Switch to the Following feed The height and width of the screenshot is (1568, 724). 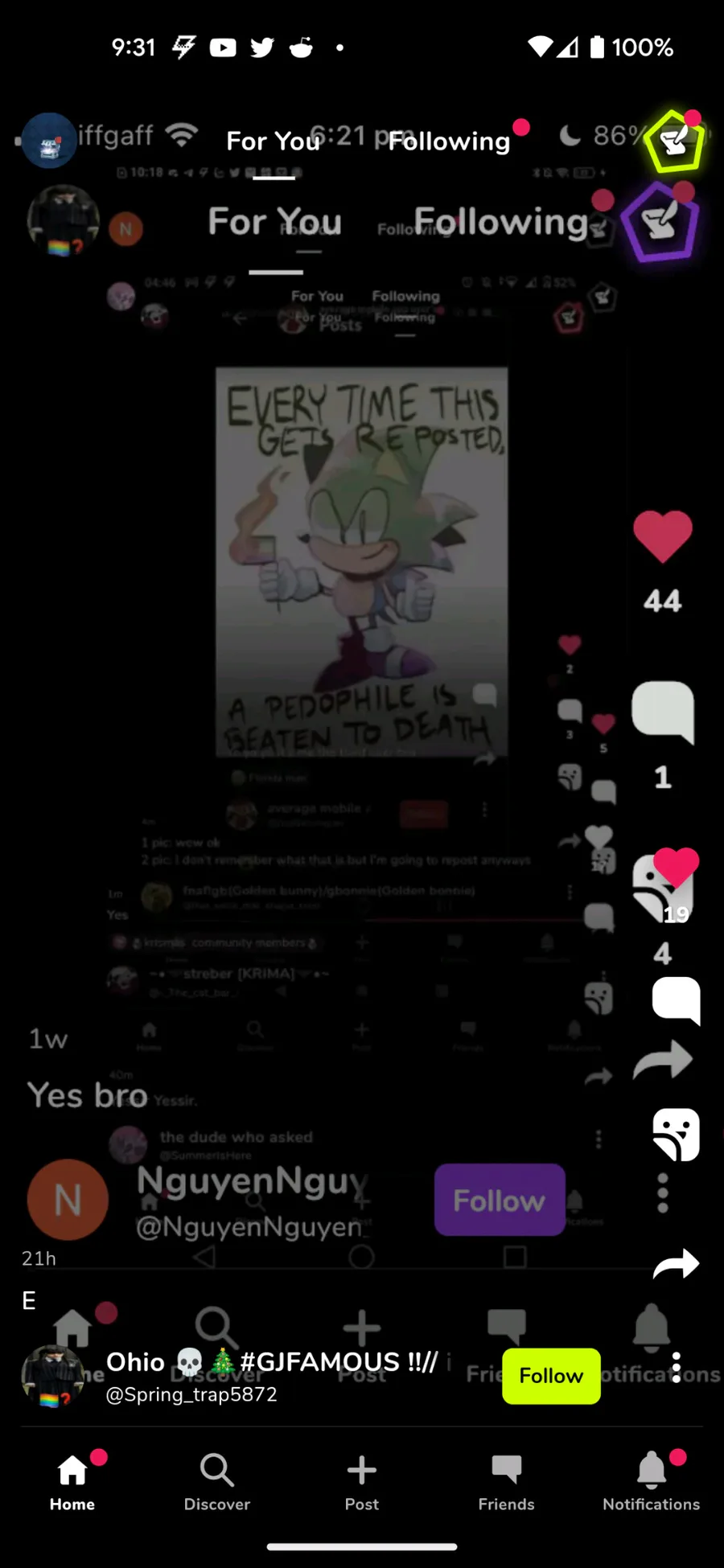(x=449, y=142)
